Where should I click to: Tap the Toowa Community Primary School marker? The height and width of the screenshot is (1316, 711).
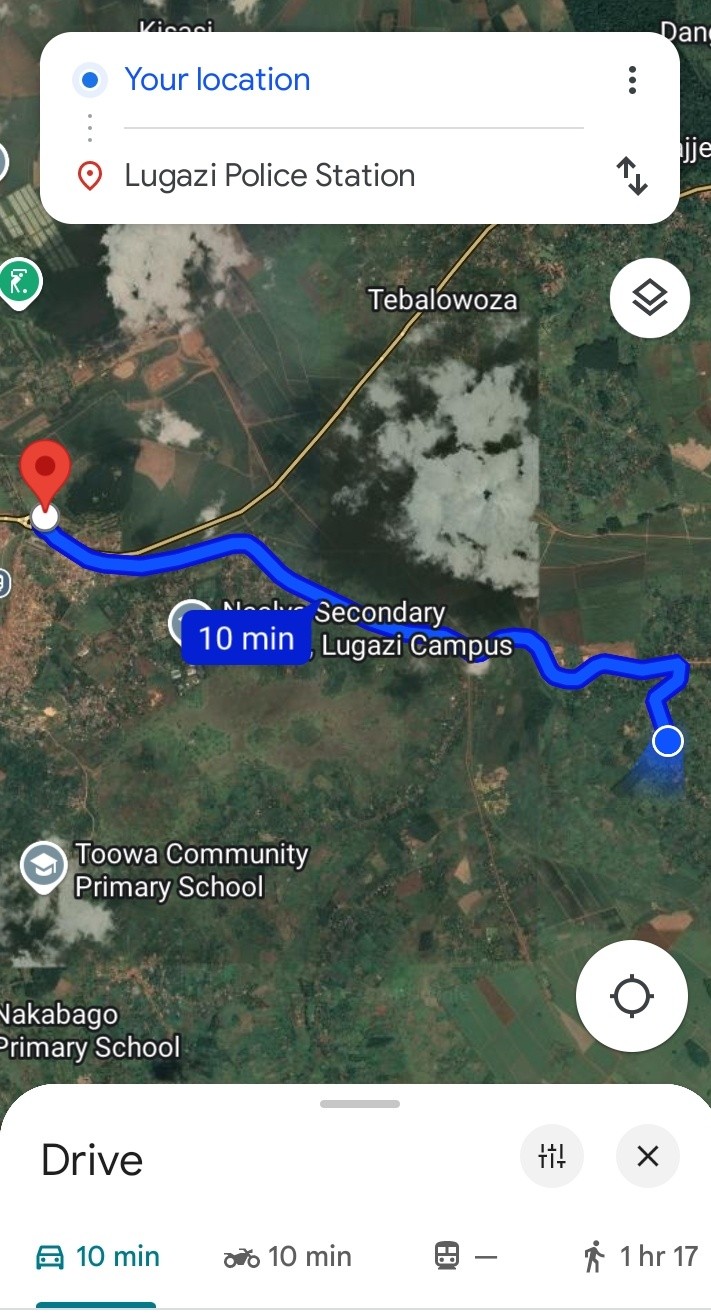click(44, 867)
